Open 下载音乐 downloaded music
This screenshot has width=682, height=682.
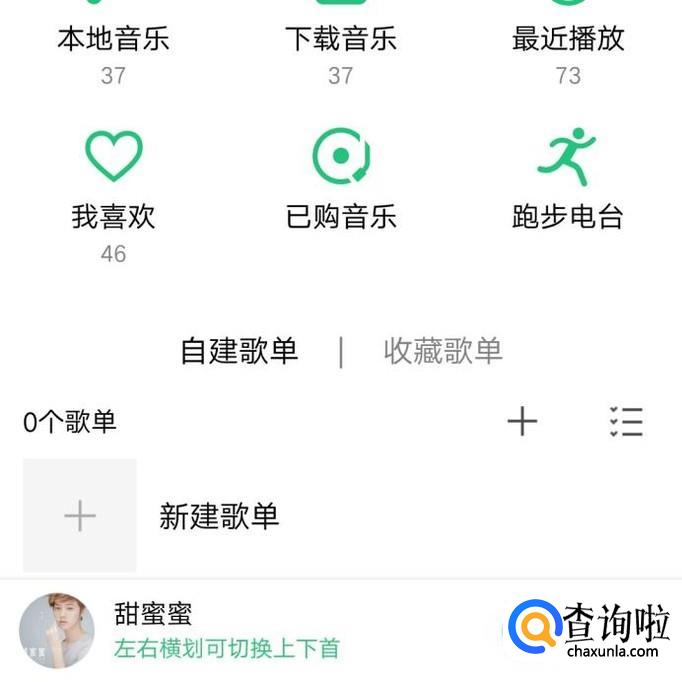point(340,40)
